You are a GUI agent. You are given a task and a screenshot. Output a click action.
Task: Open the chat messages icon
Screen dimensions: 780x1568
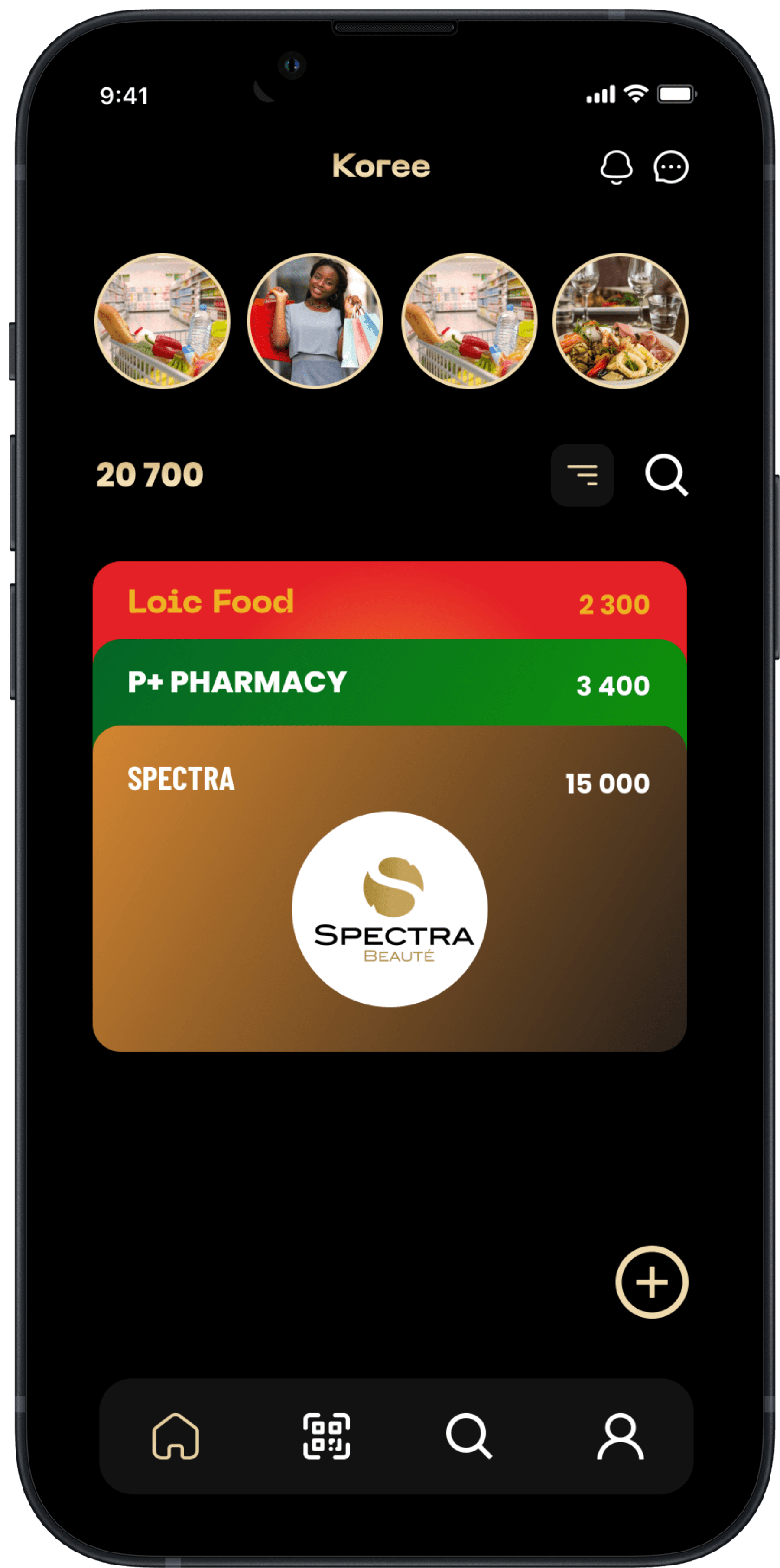[671, 167]
